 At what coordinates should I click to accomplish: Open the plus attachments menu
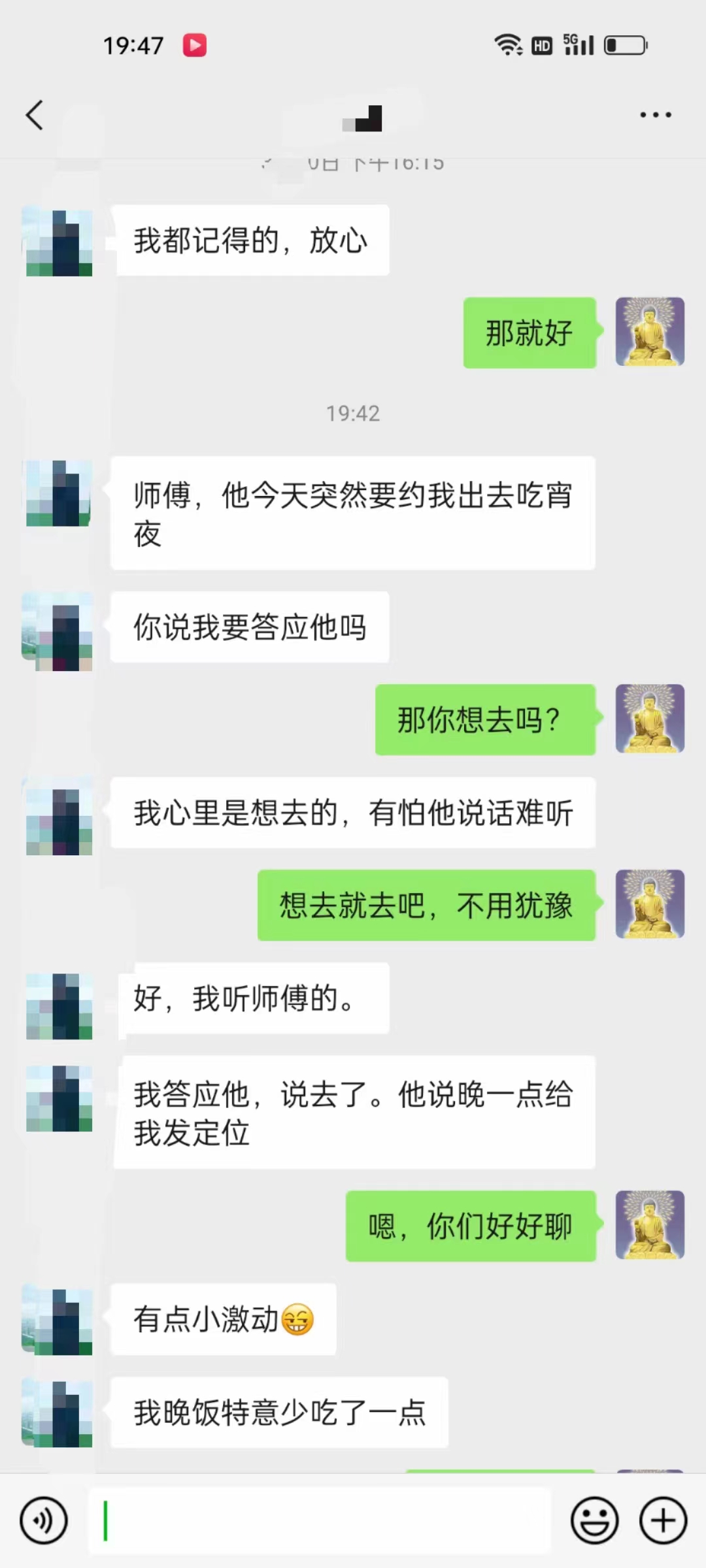click(663, 1520)
